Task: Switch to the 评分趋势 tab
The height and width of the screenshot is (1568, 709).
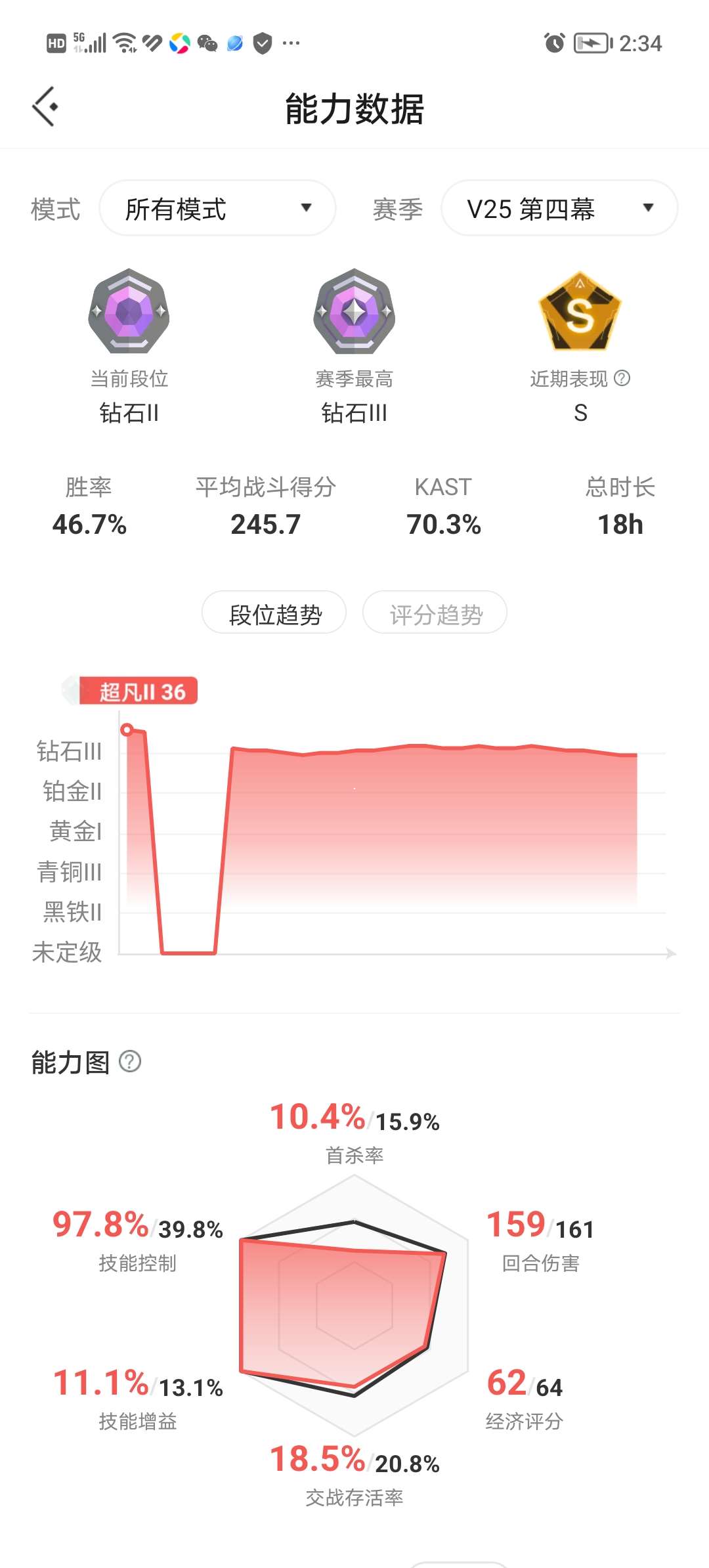Action: 435,613
